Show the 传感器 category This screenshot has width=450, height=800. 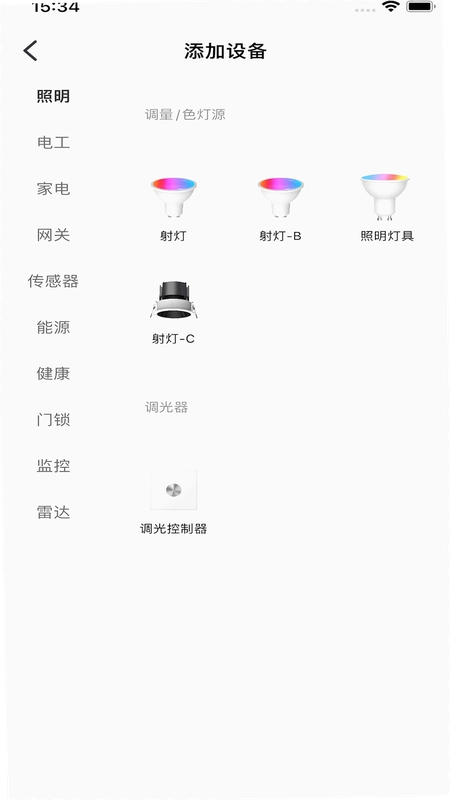53,281
